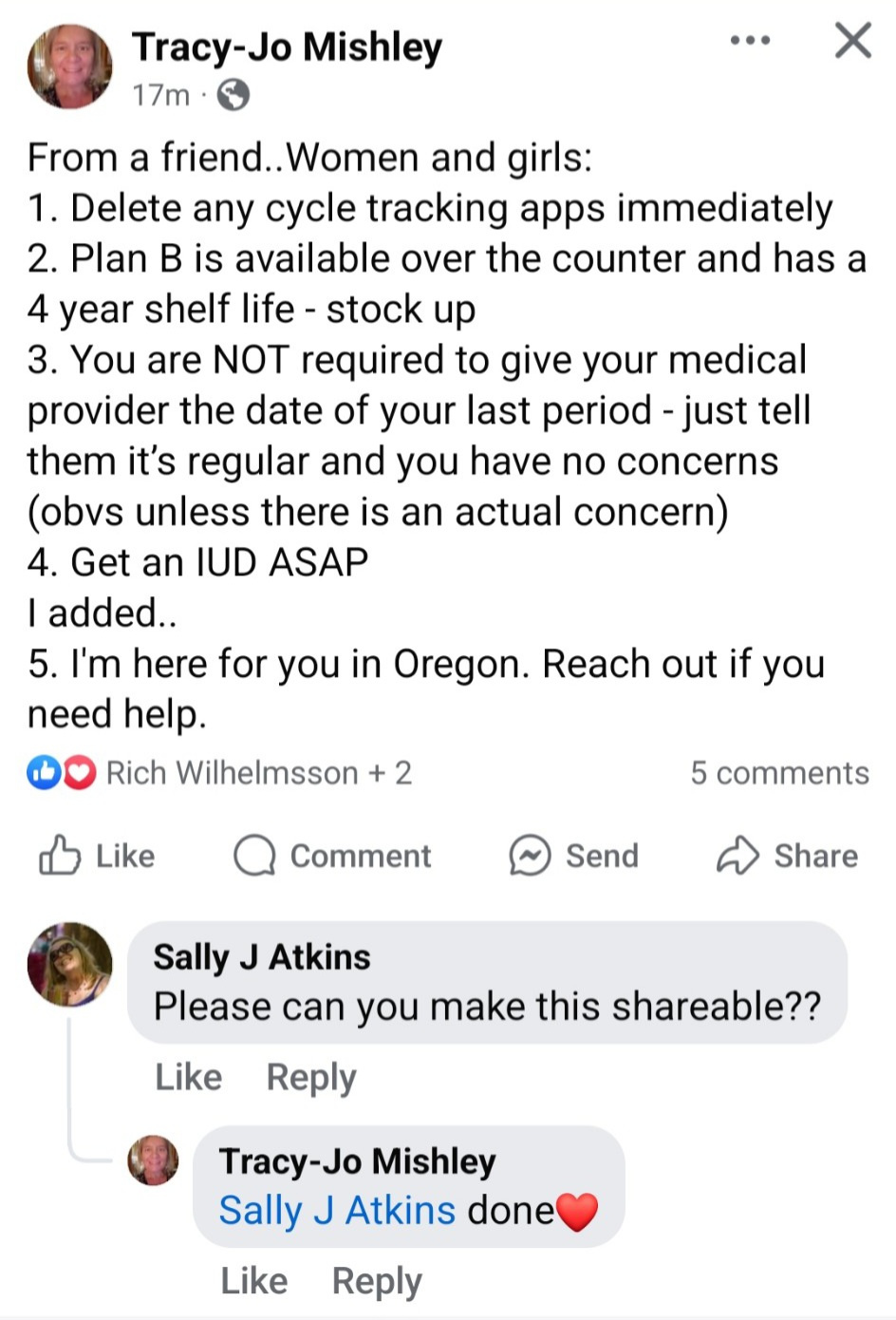Reply to Tracy-Jo Mishley's "done" reply
The height and width of the screenshot is (1320, 896).
coord(377,1281)
